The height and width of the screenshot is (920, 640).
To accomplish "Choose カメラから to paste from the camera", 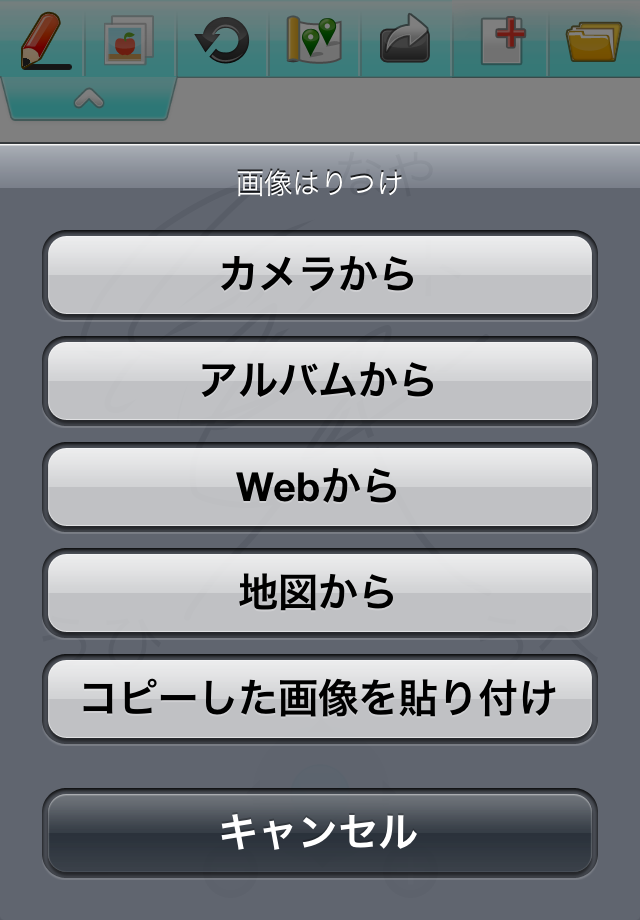I will tap(319, 275).
